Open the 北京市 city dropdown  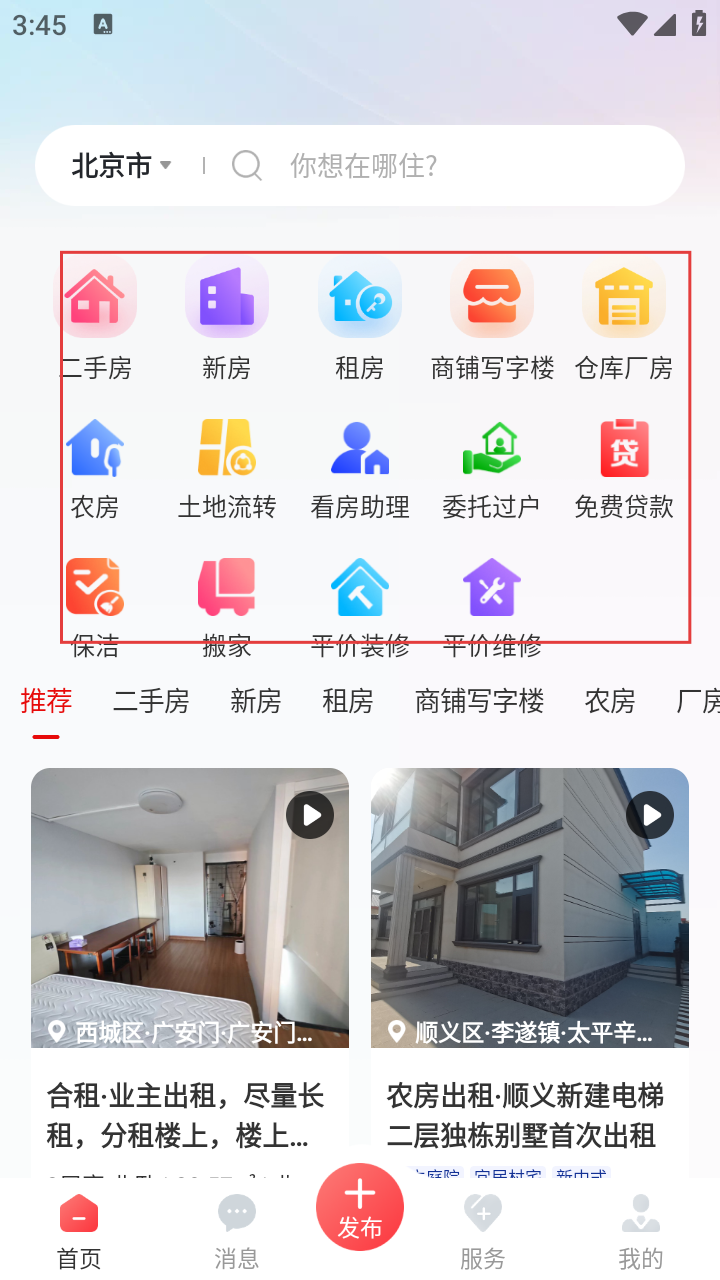121,165
